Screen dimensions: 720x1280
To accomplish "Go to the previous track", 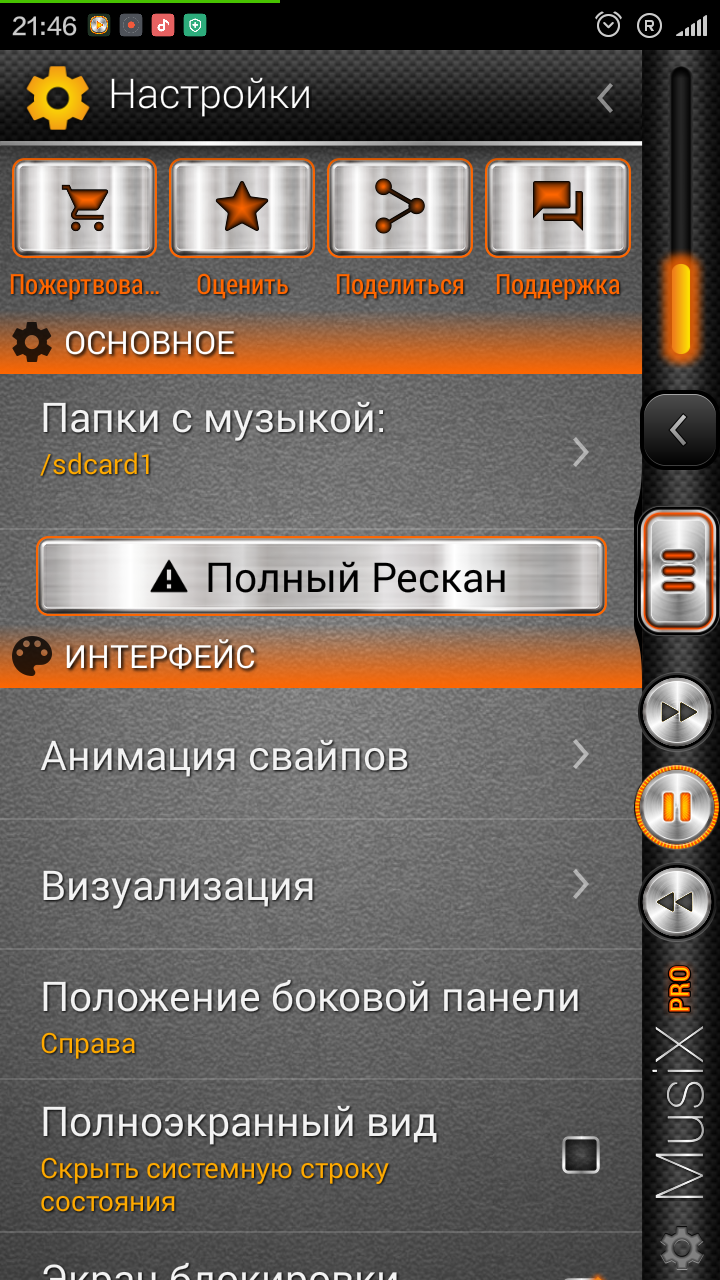I will coord(678,902).
